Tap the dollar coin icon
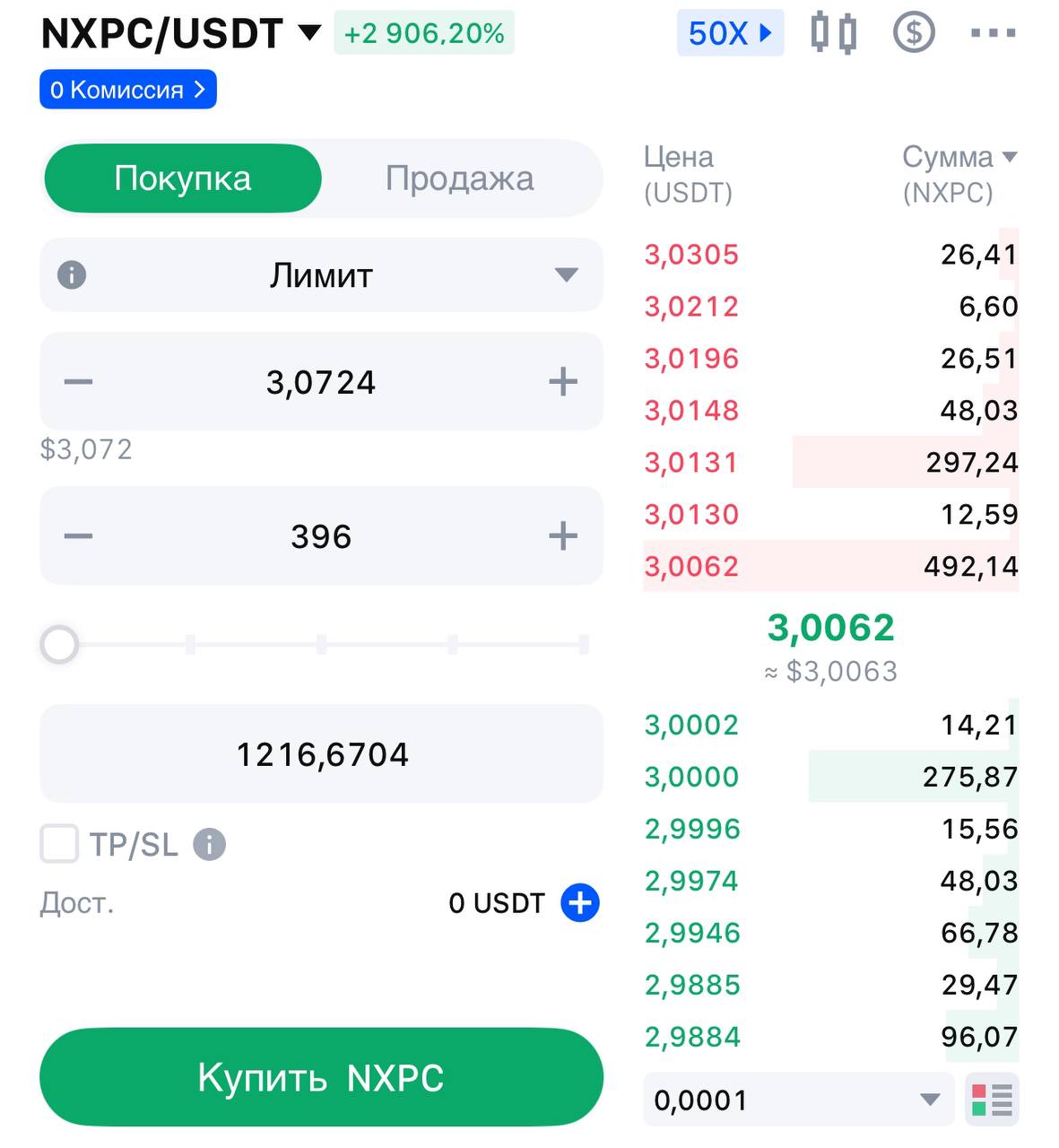This screenshot has width=1059, height=1148. 914,33
